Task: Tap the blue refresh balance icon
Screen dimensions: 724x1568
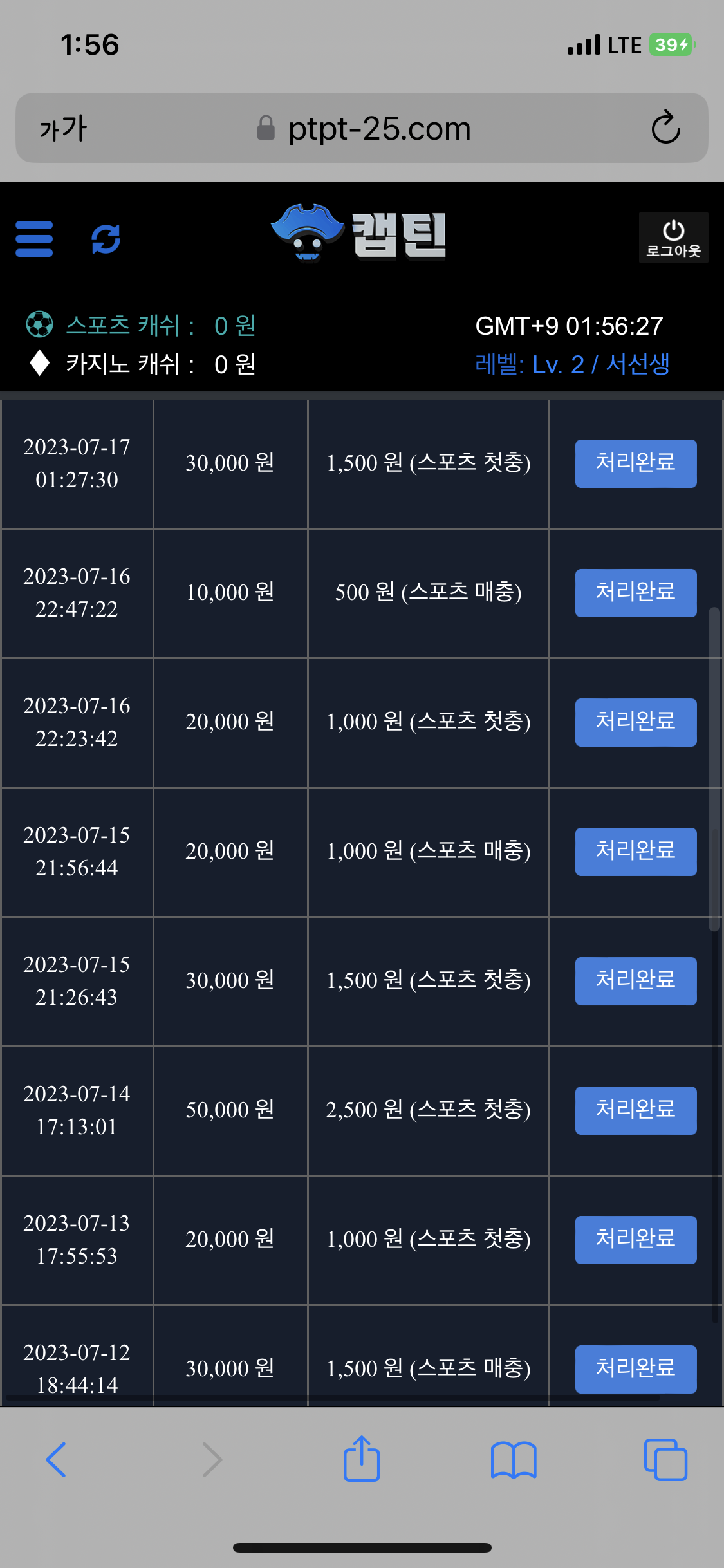Action: [106, 239]
